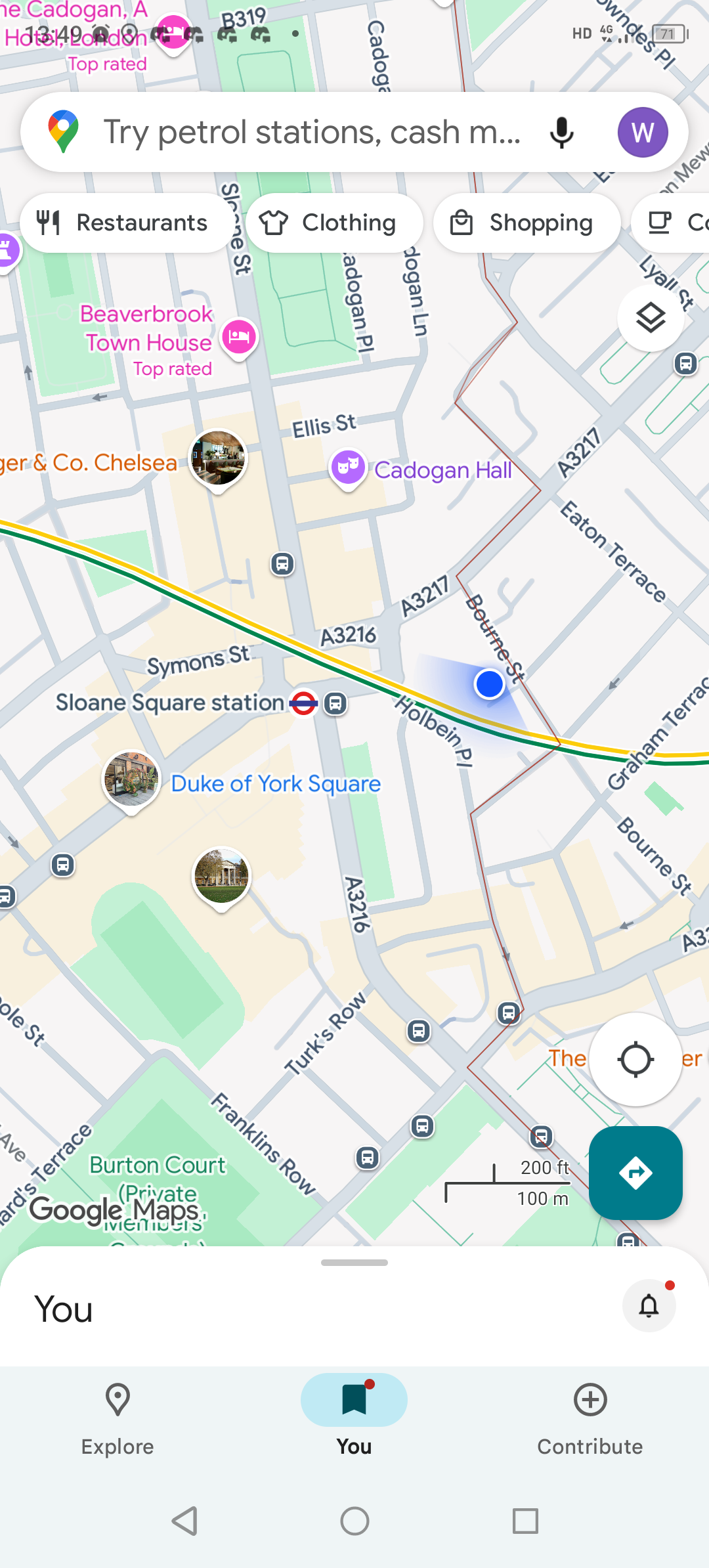Switch to the Explore tab

(x=118, y=1419)
